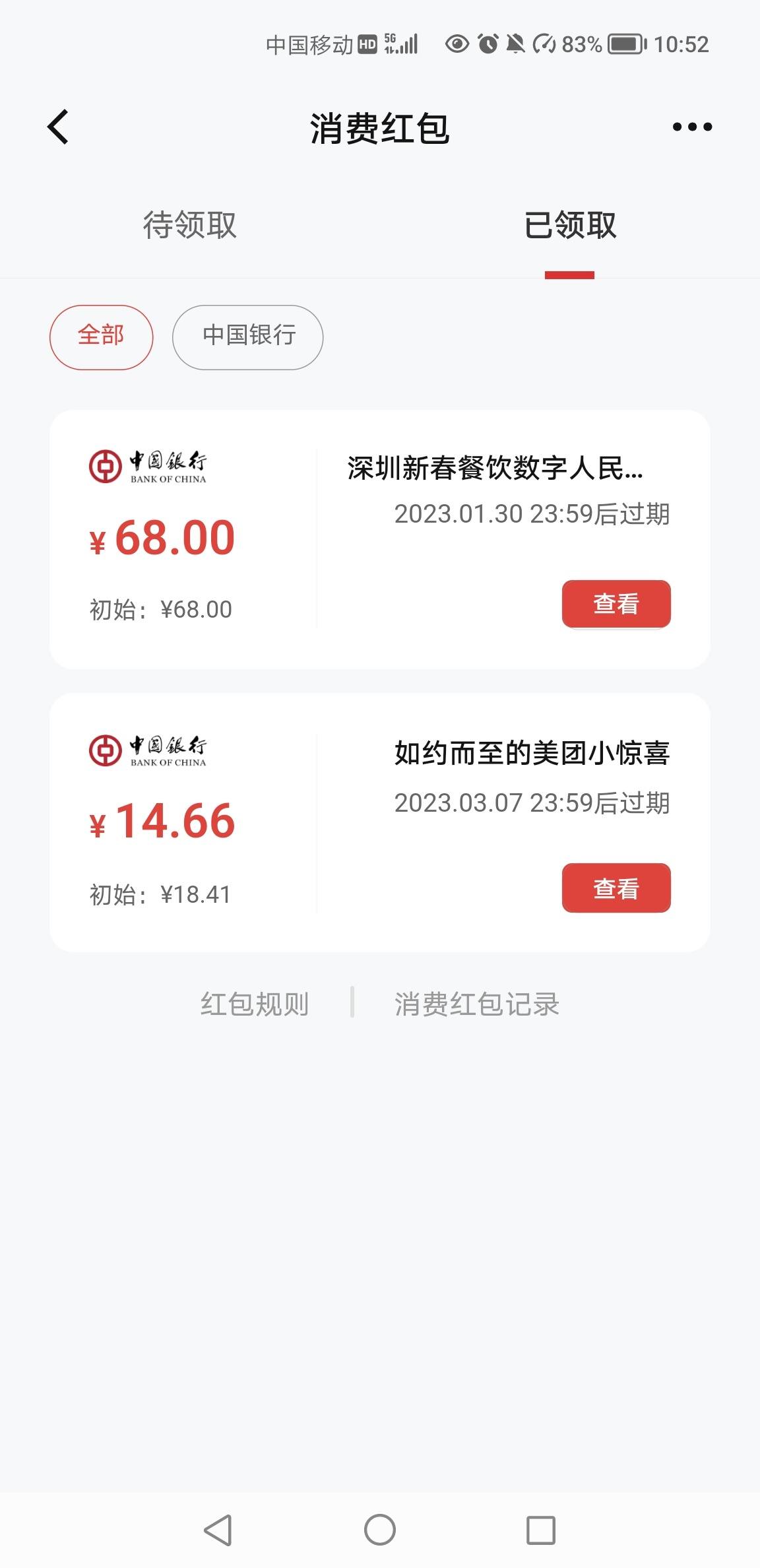Open 红包规则 link

[x=255, y=1004]
